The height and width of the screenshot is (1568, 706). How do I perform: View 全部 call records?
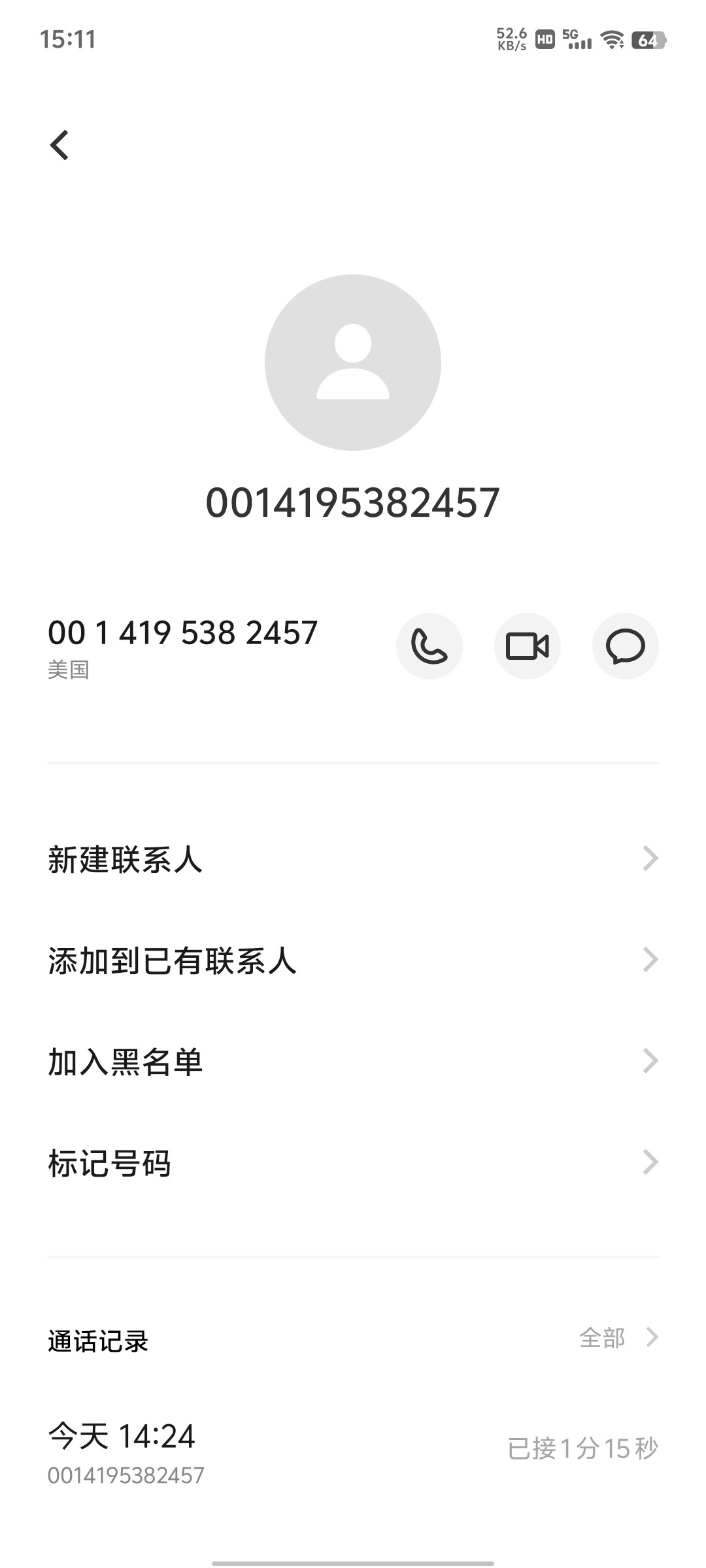[x=618, y=1337]
